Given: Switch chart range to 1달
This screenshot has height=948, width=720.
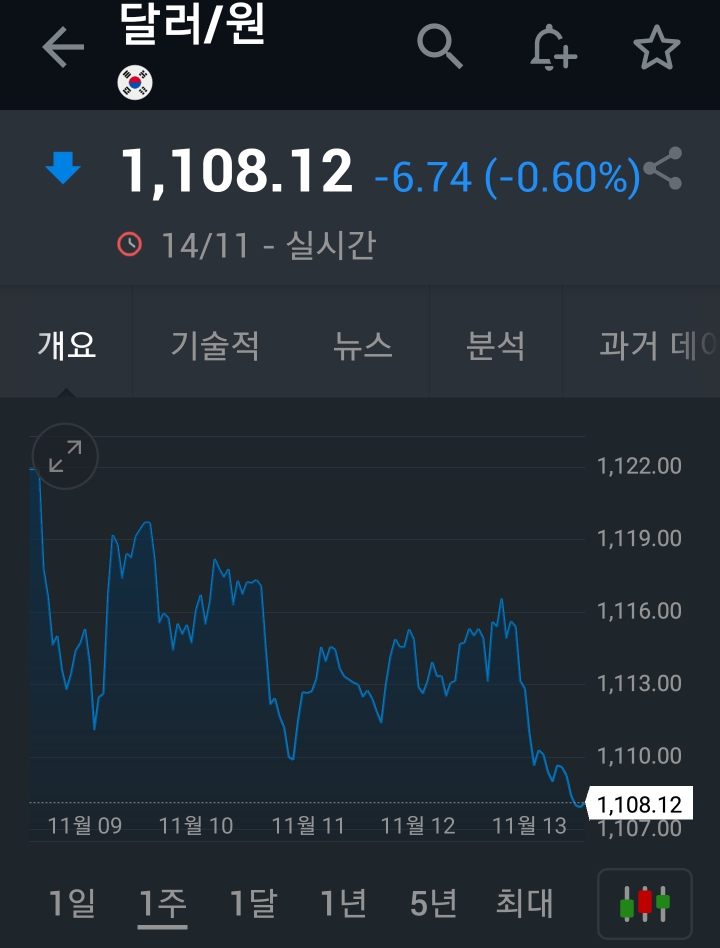Looking at the screenshot, I should (254, 903).
